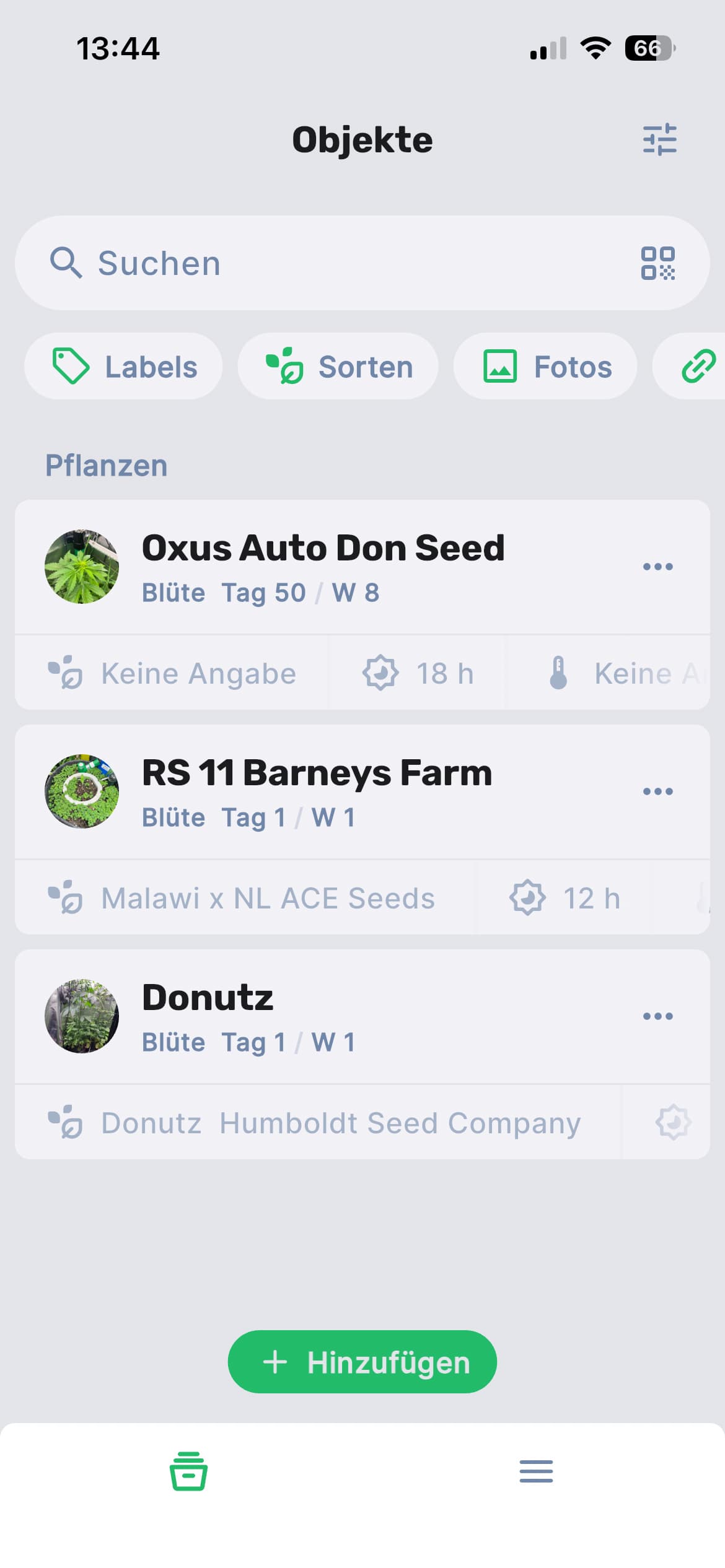The width and height of the screenshot is (725, 1568).
Task: Open the QR code scanner
Action: pyautogui.click(x=657, y=263)
